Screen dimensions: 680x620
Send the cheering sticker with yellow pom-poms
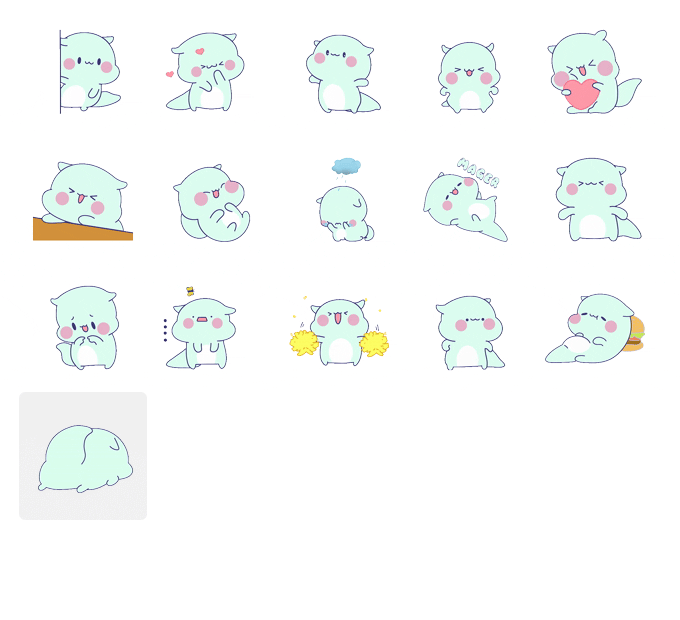click(340, 330)
